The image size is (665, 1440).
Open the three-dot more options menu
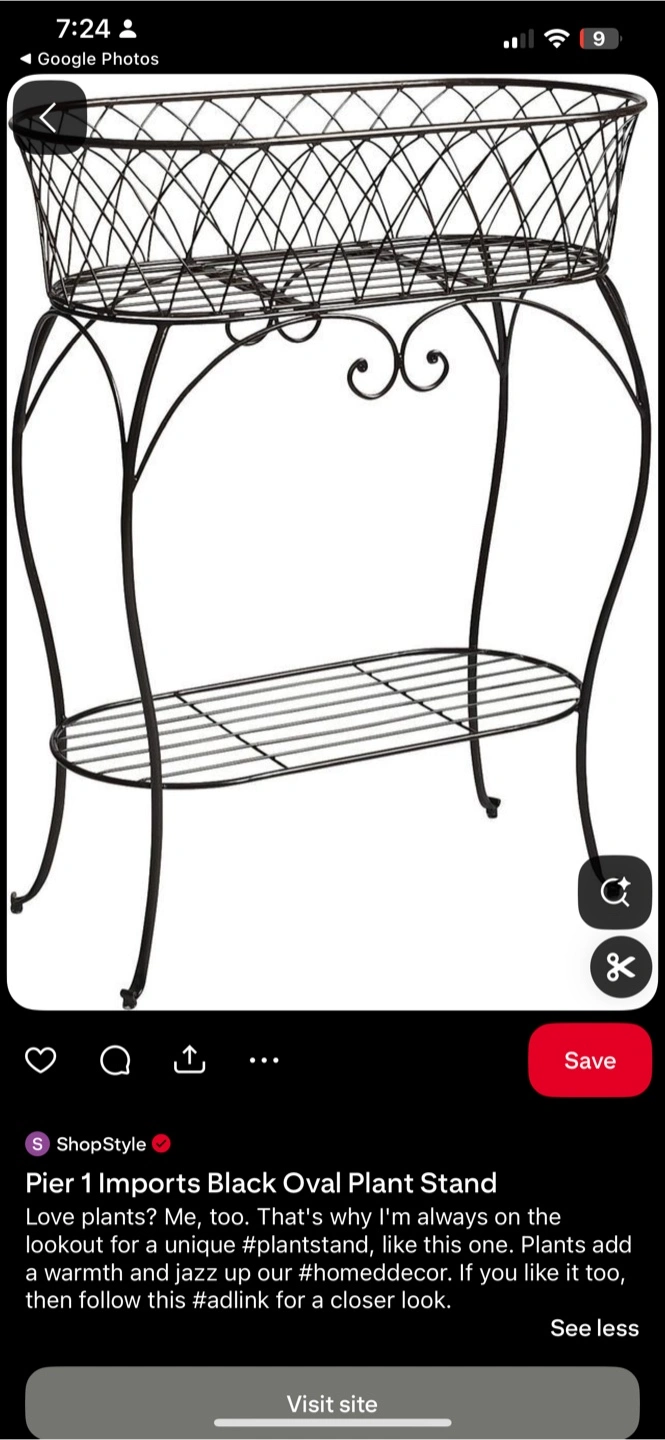pos(263,1060)
